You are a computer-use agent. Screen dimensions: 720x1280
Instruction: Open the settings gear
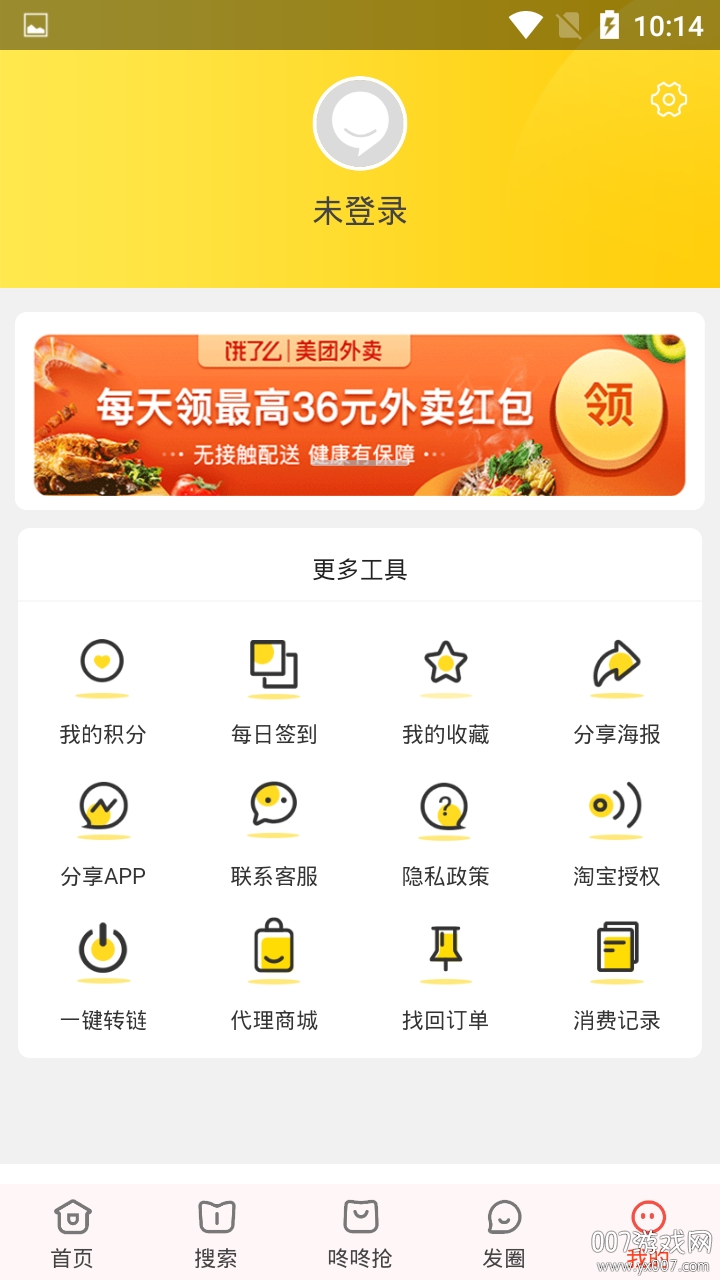click(x=668, y=99)
